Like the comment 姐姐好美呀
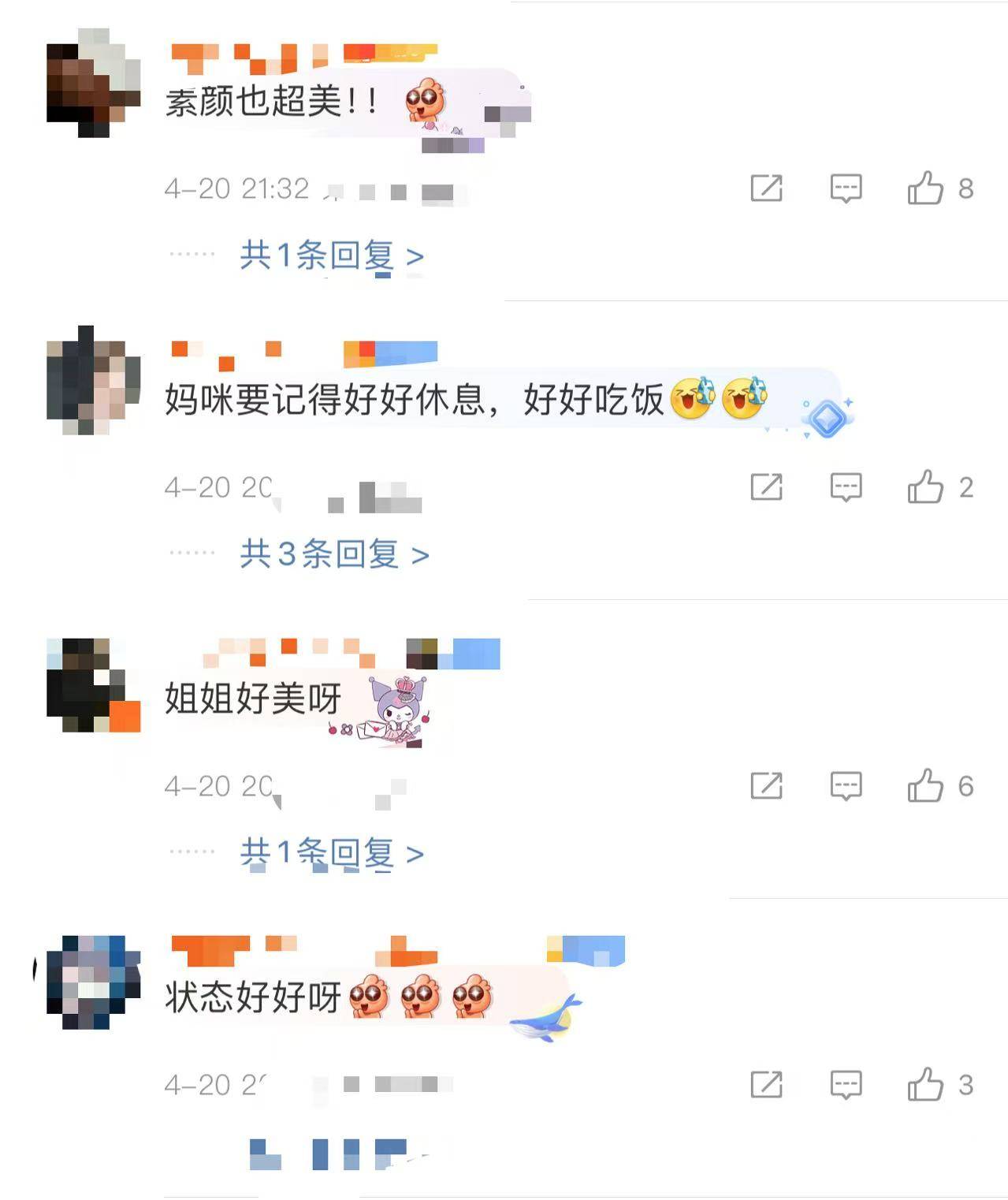Screen dimensions: 1008x1200 [925, 786]
